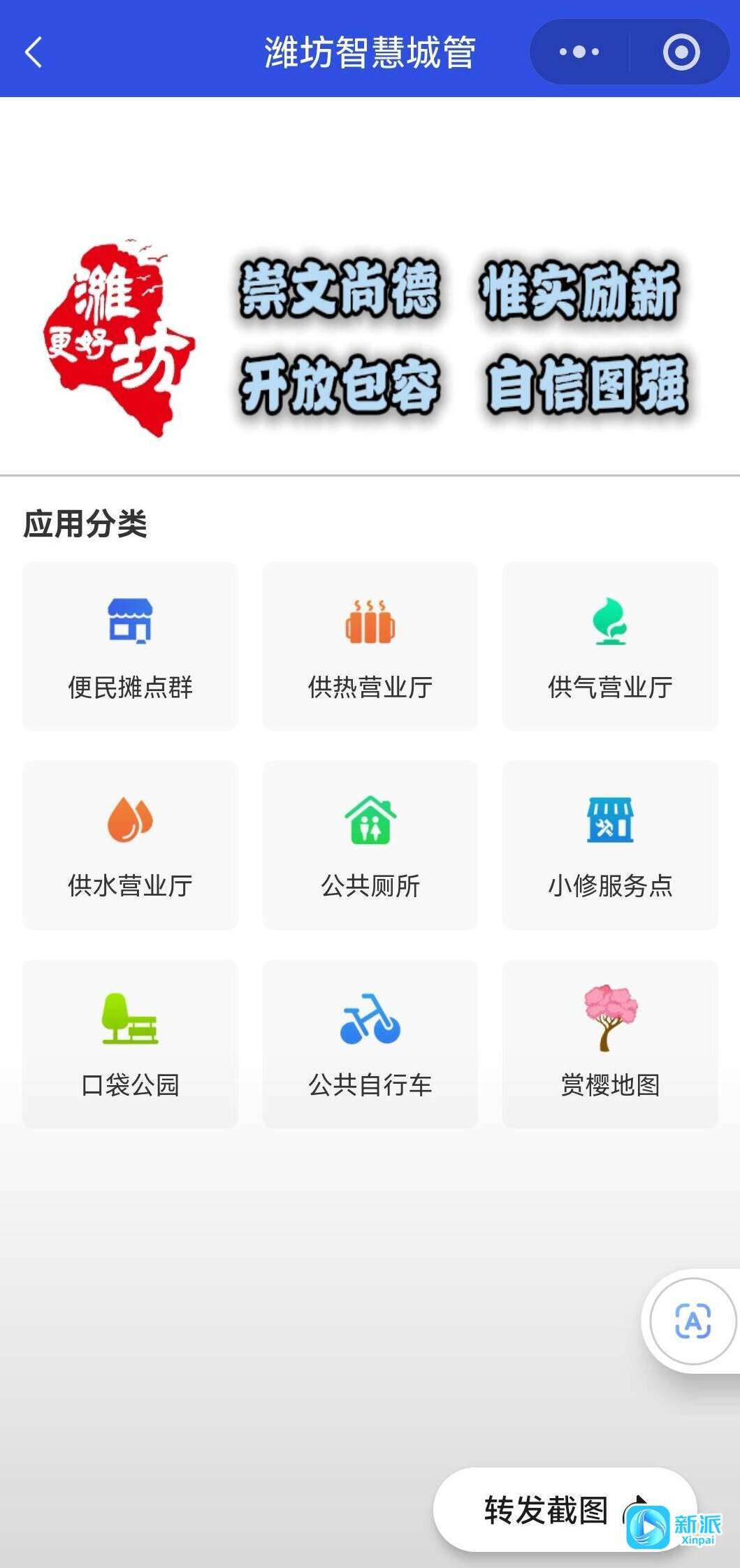Screen dimensions: 740x1568
Task: Open 公共自行车 service
Action: [x=370, y=1044]
